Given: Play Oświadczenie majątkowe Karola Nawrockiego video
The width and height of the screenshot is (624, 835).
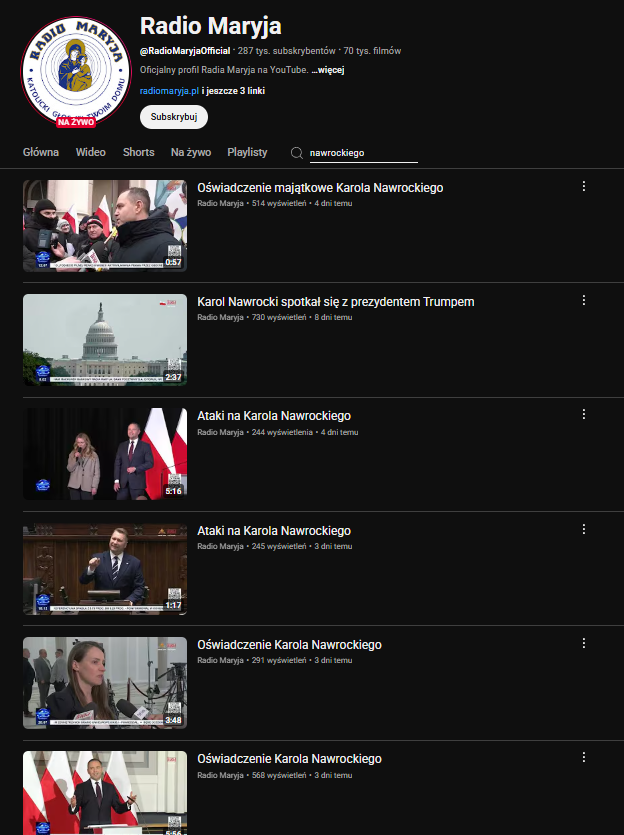Looking at the screenshot, I should 105,225.
